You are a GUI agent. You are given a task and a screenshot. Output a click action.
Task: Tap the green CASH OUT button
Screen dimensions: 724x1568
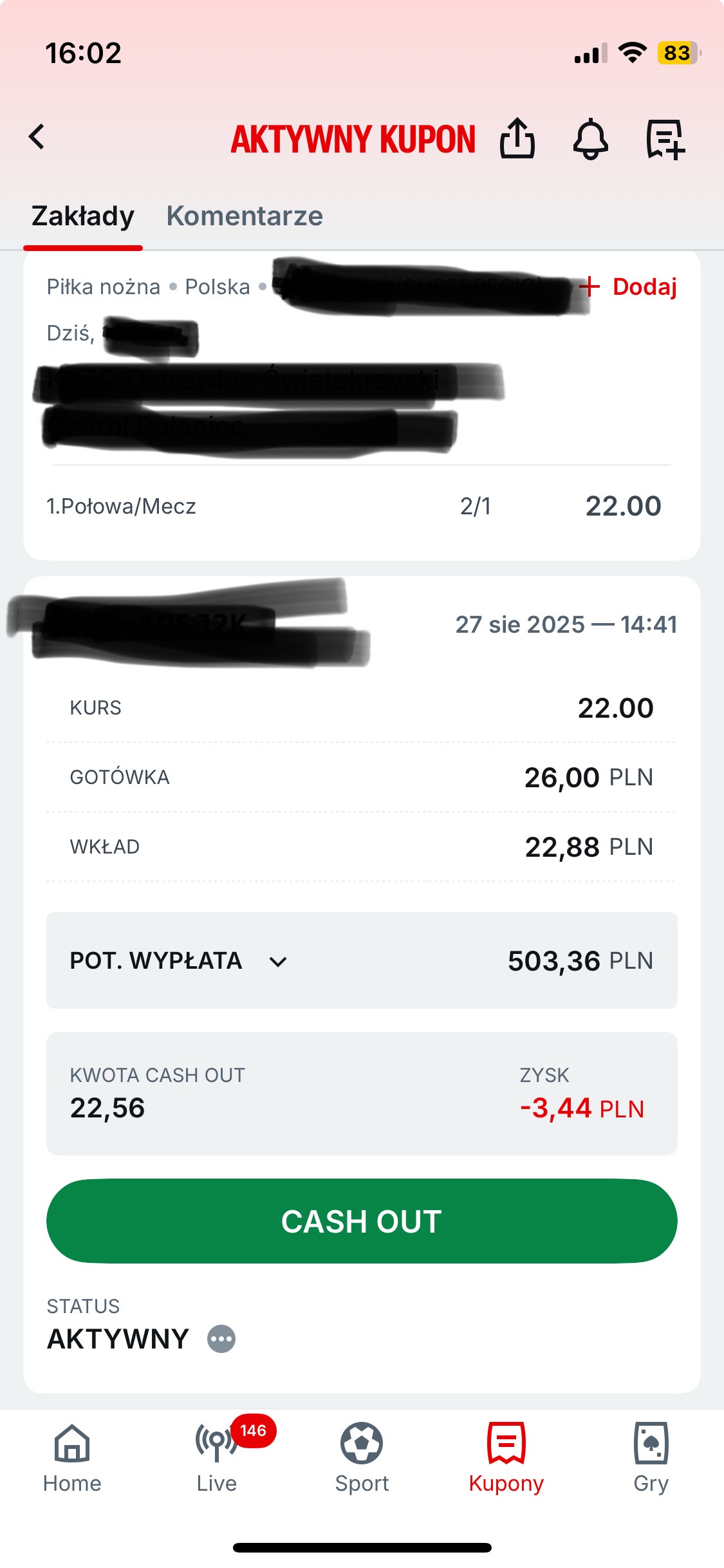362,1221
